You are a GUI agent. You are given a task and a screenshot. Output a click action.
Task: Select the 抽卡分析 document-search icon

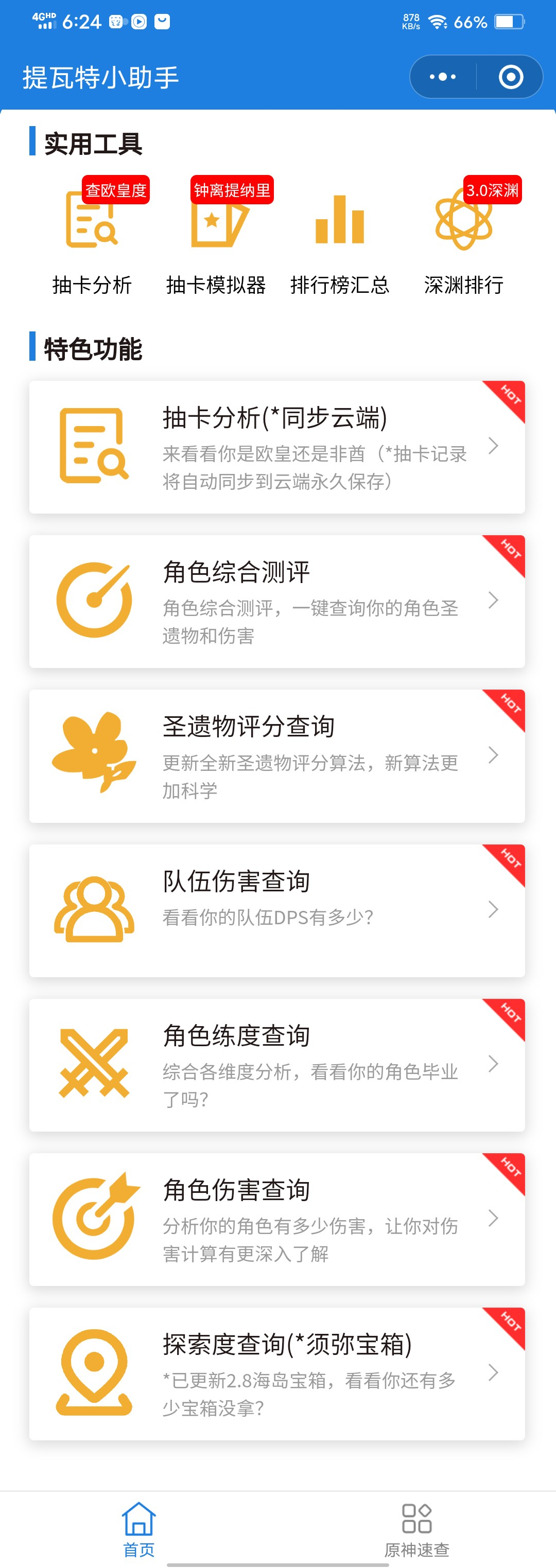92,223
